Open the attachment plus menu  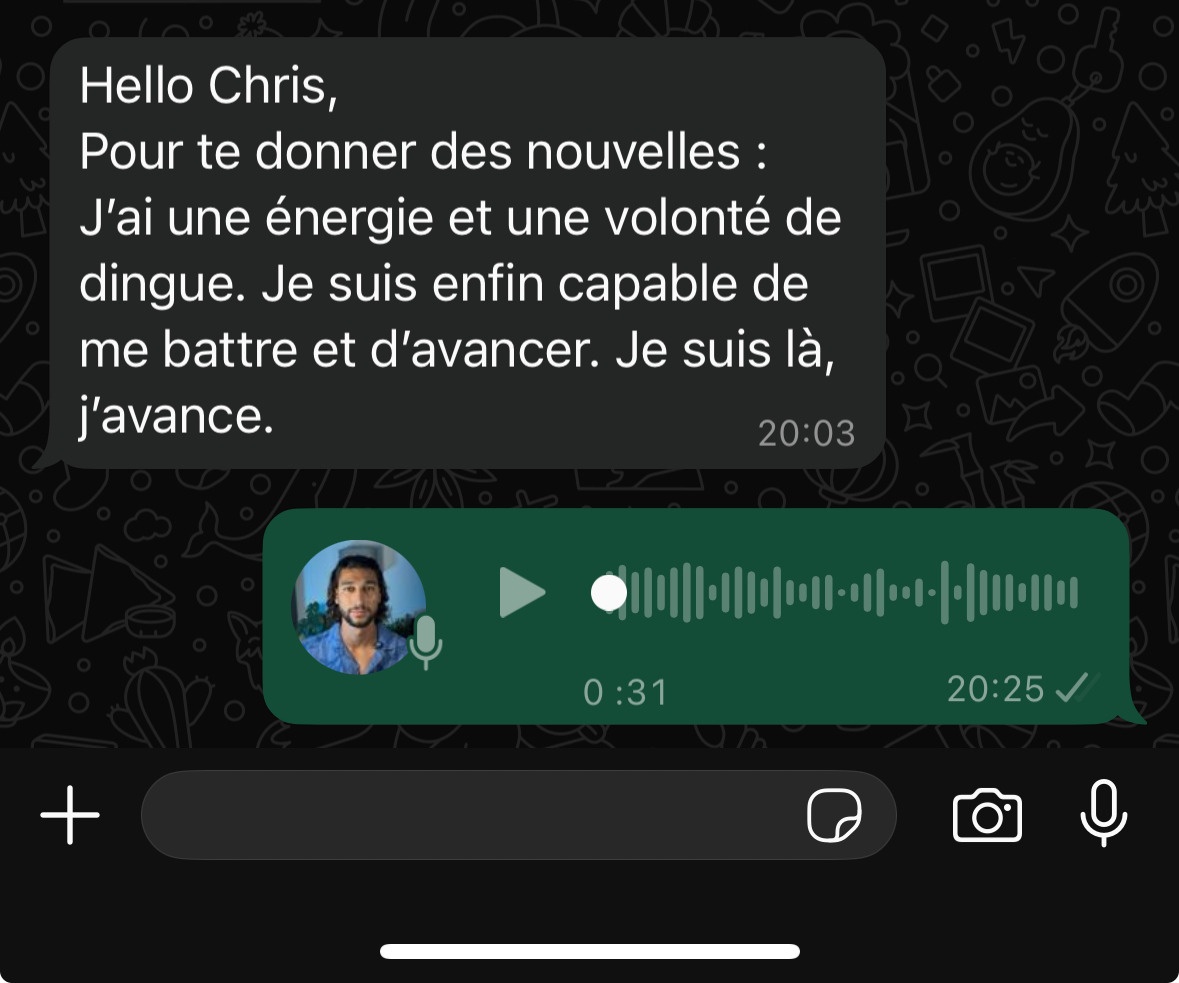point(70,815)
